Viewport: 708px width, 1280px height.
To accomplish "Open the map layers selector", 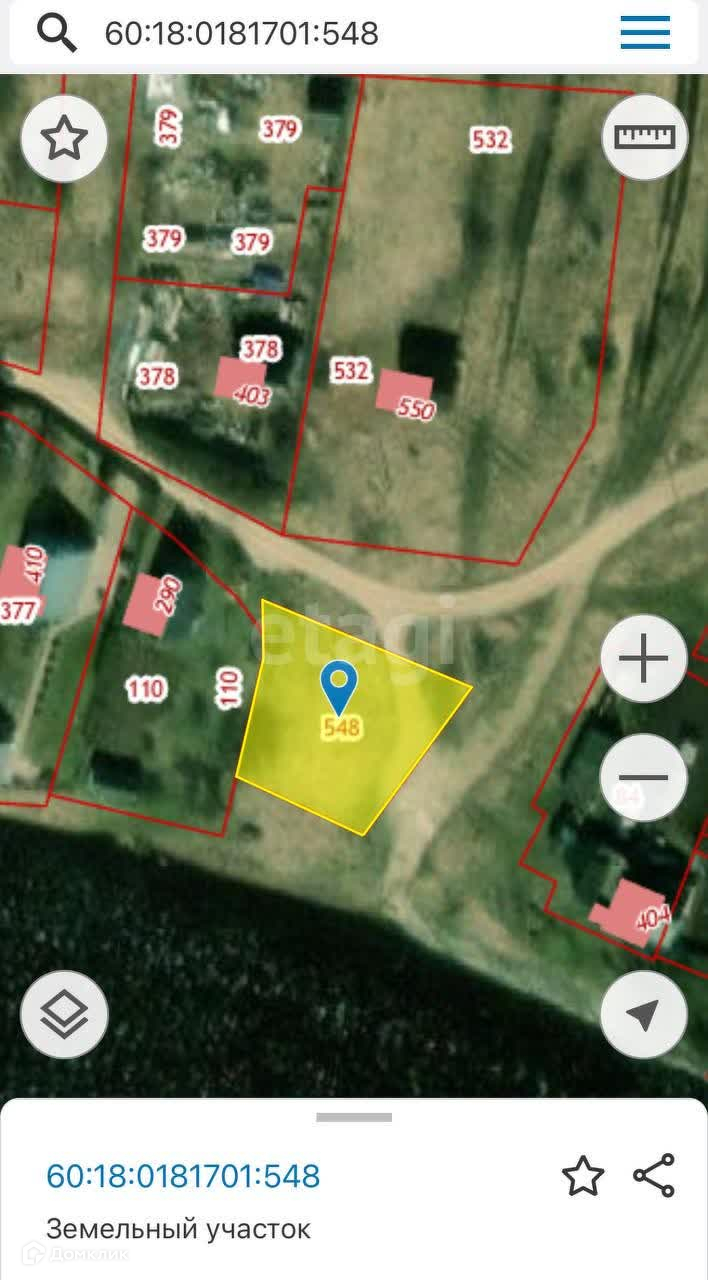I will point(65,1014).
